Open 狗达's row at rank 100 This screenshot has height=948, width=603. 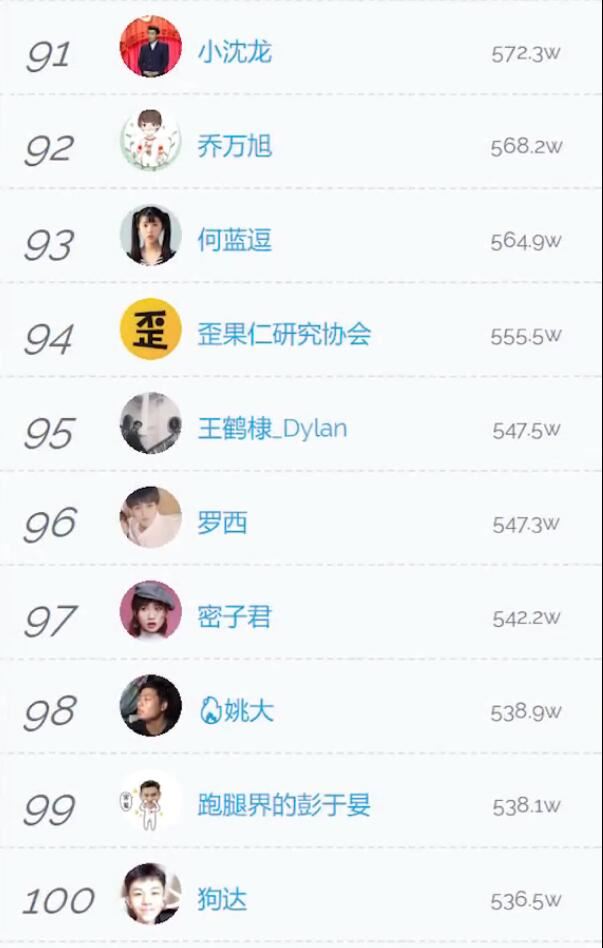click(222, 899)
